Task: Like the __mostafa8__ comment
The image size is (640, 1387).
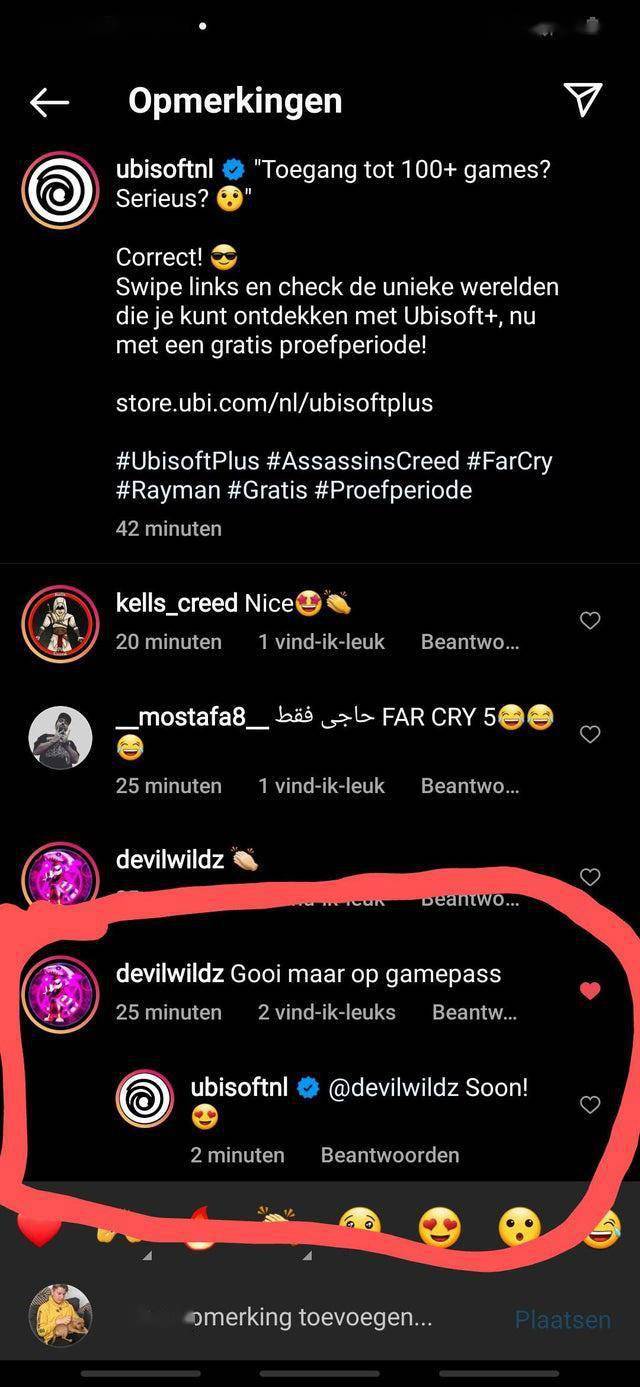Action: [590, 734]
